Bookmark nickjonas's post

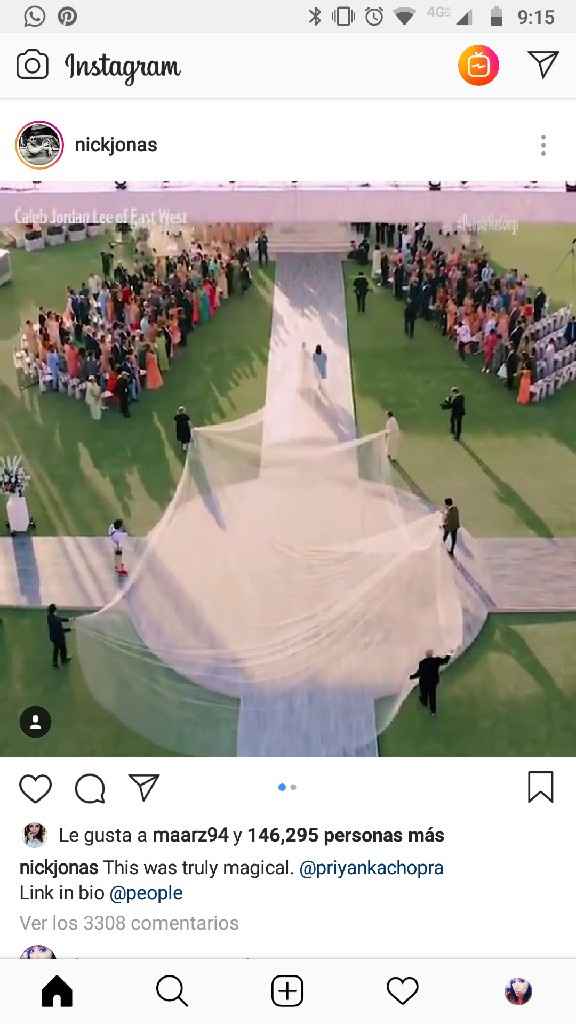coord(541,787)
